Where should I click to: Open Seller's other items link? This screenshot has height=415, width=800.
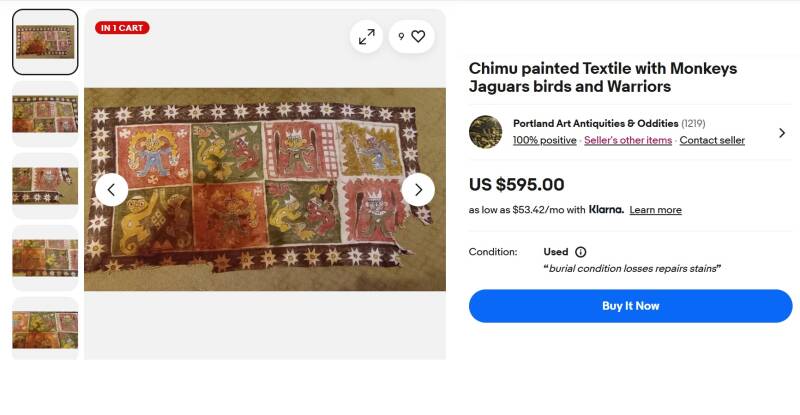[627, 140]
